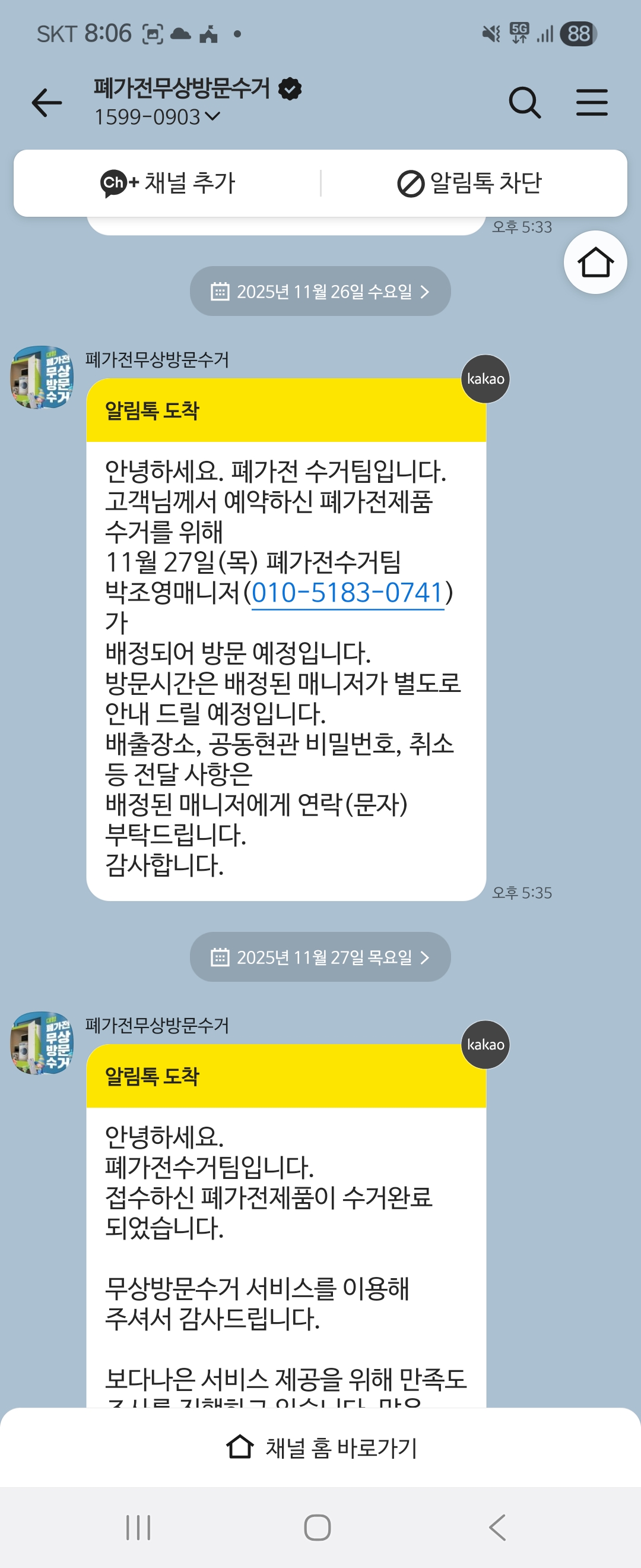Go to the phone's home screen

pyautogui.click(x=317, y=1527)
